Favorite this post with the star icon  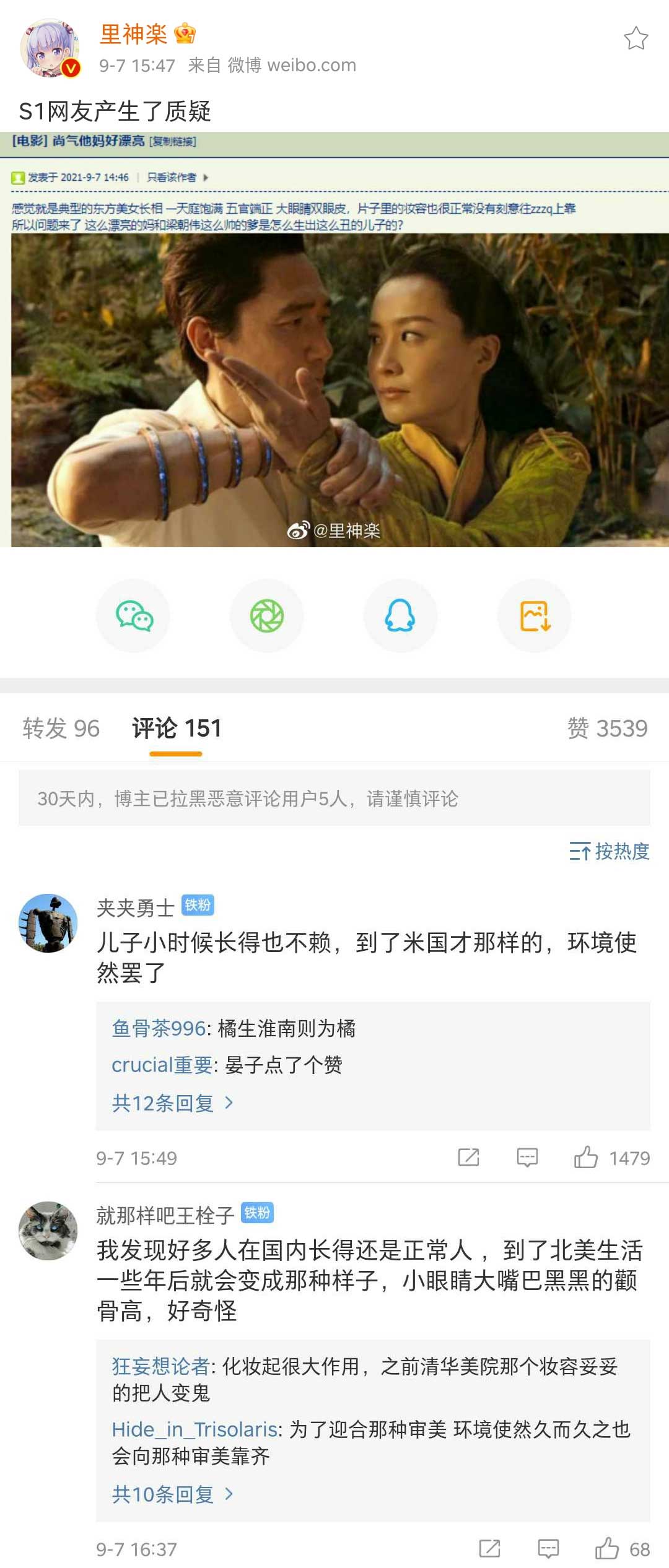pyautogui.click(x=636, y=38)
